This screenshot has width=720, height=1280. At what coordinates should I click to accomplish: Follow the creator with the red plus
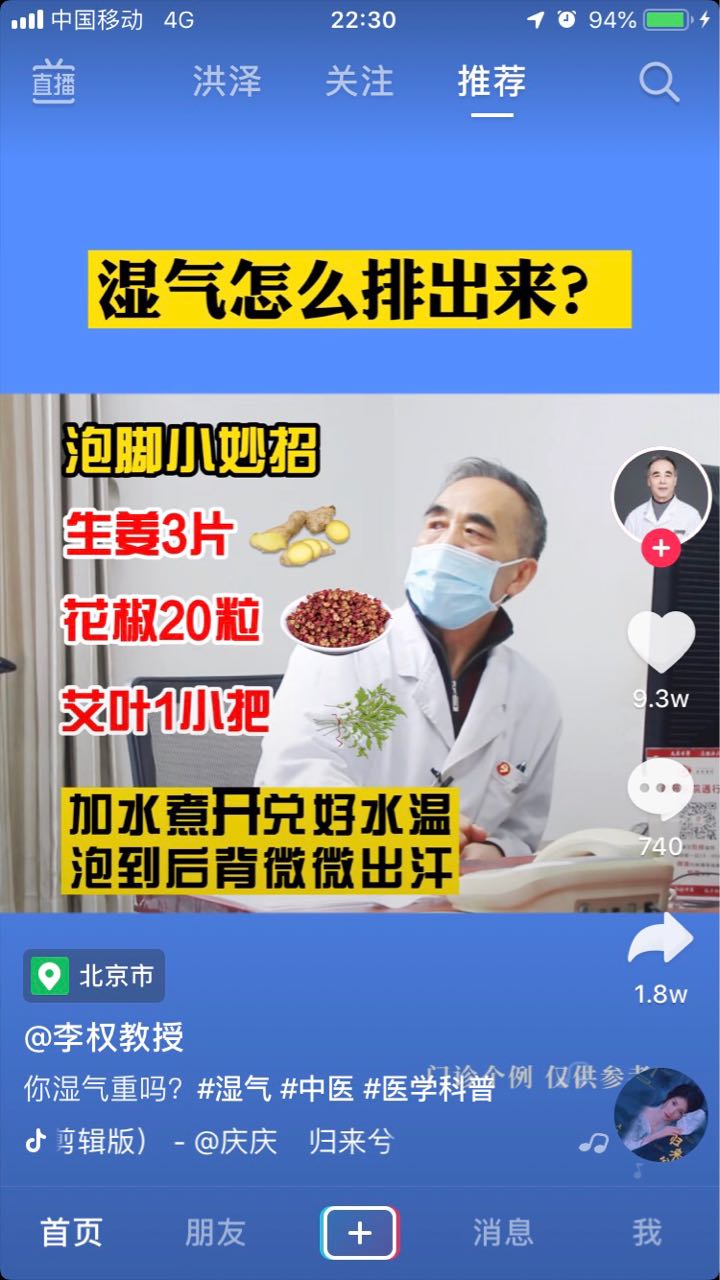[x=661, y=548]
